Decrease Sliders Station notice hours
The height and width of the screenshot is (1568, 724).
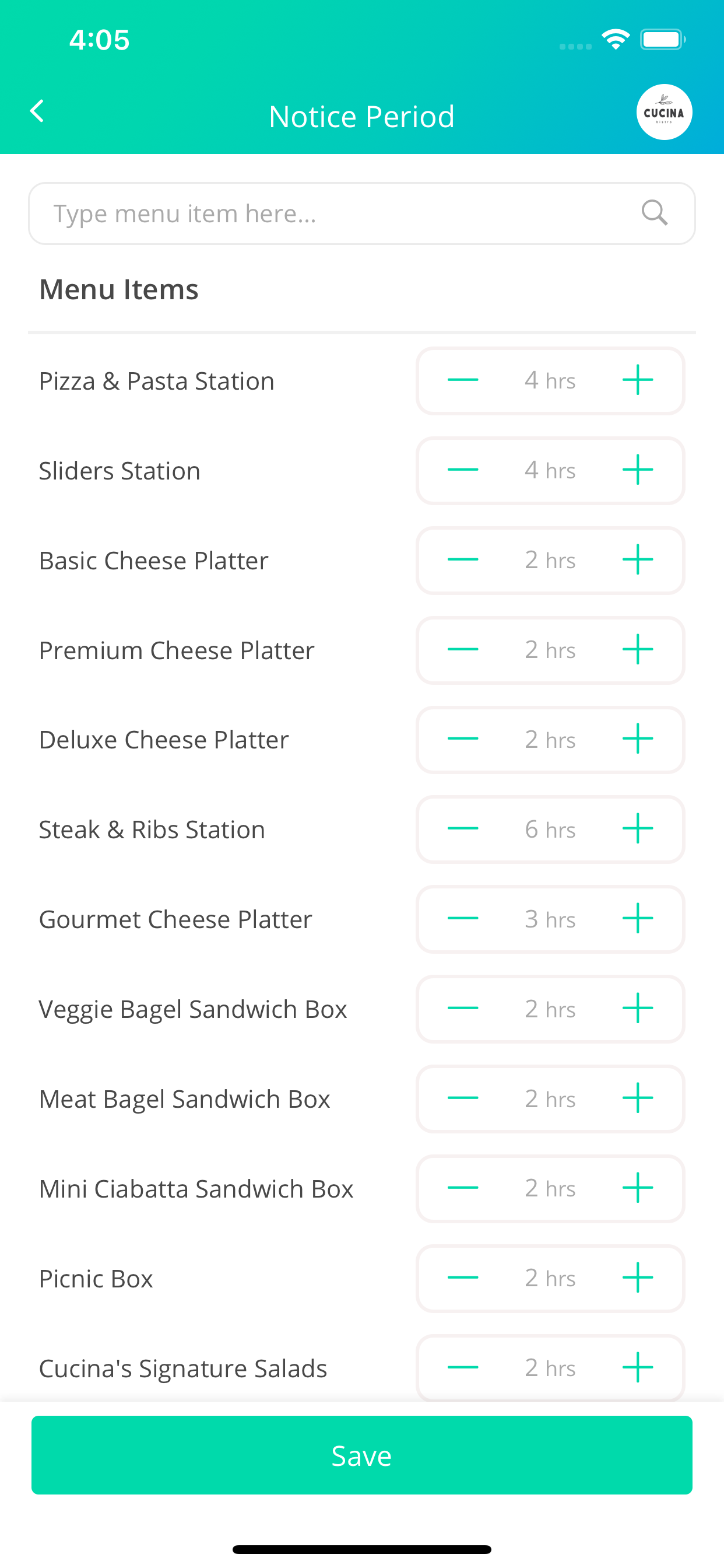(x=462, y=471)
